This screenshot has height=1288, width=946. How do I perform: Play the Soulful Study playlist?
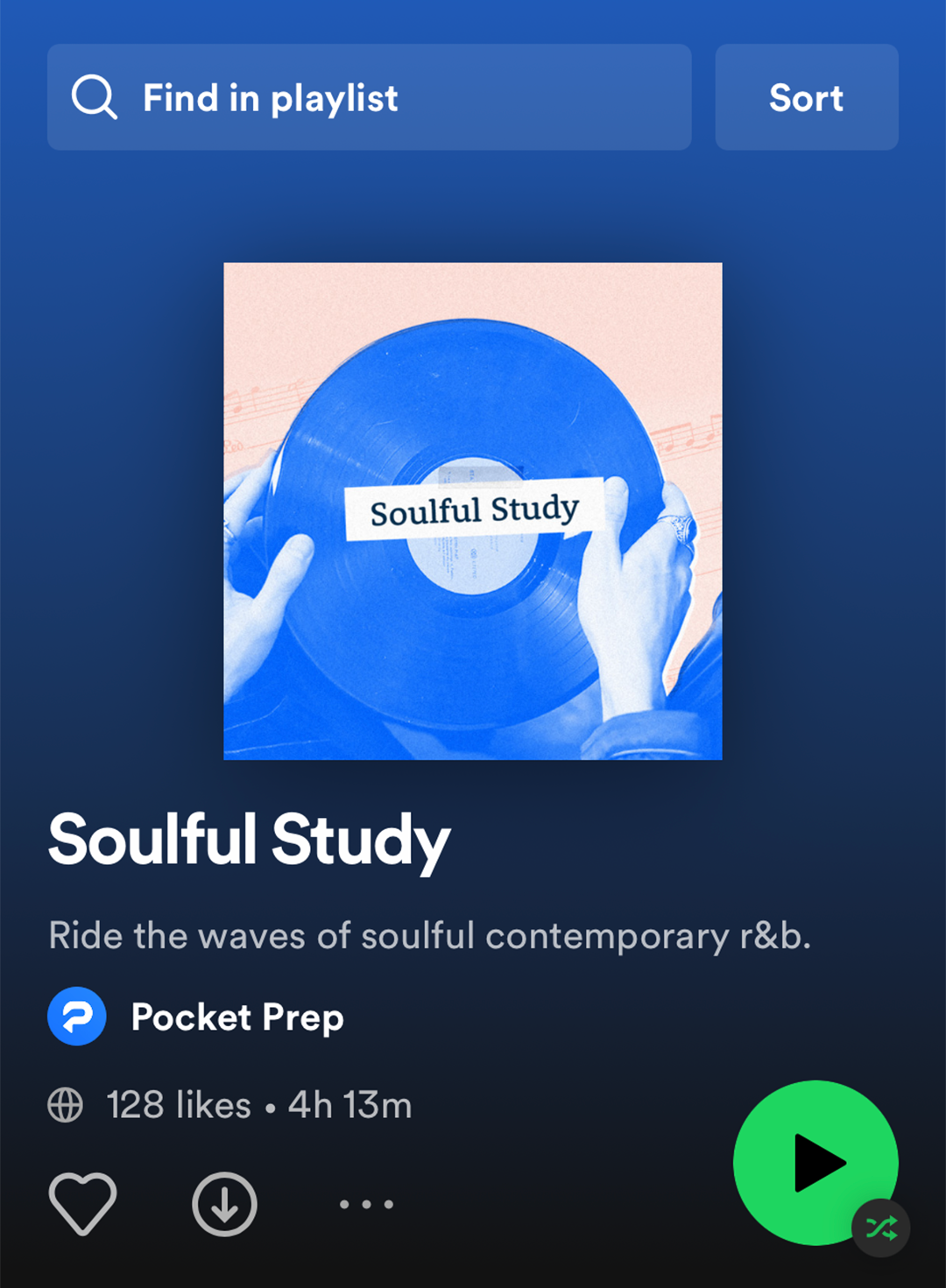tap(815, 1162)
